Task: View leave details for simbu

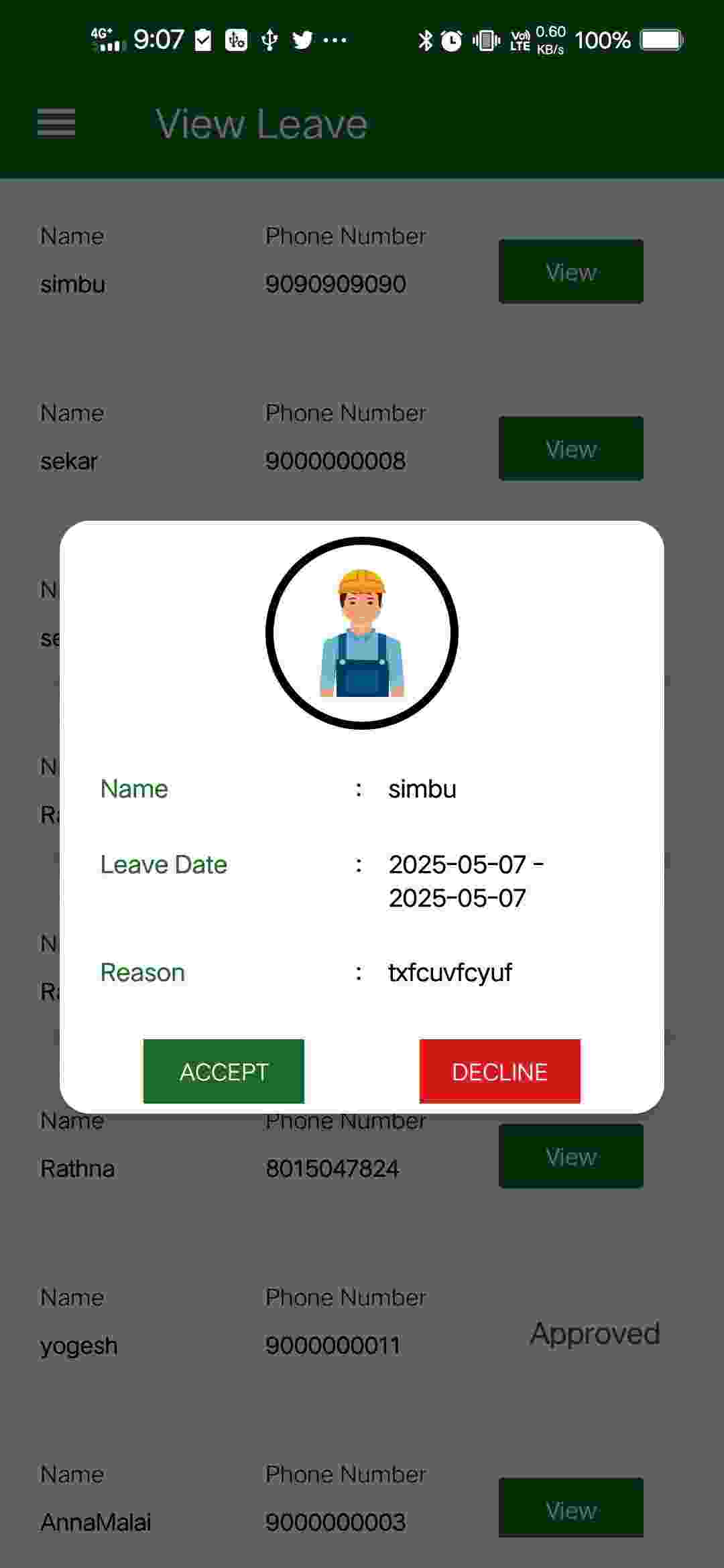Action: [570, 271]
